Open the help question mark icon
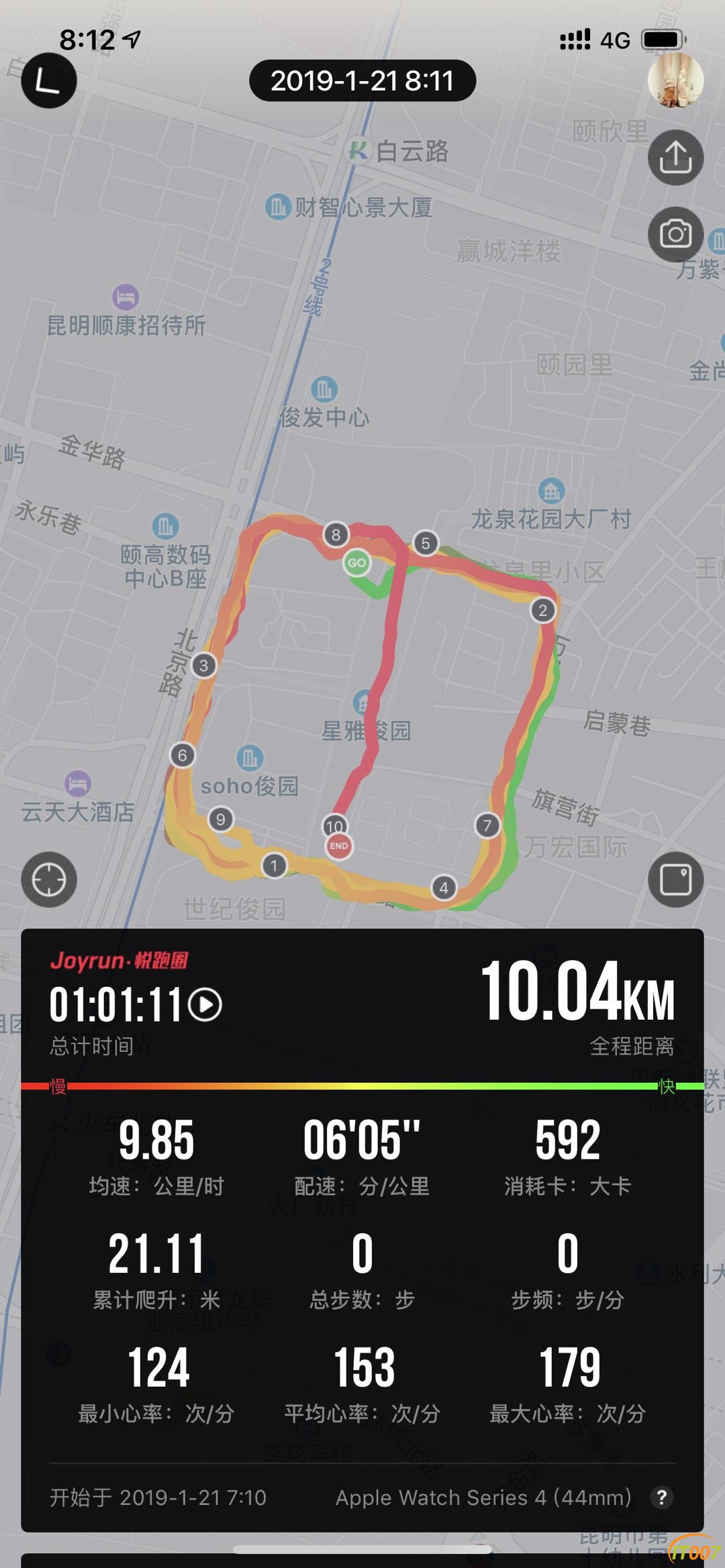 (x=661, y=1497)
